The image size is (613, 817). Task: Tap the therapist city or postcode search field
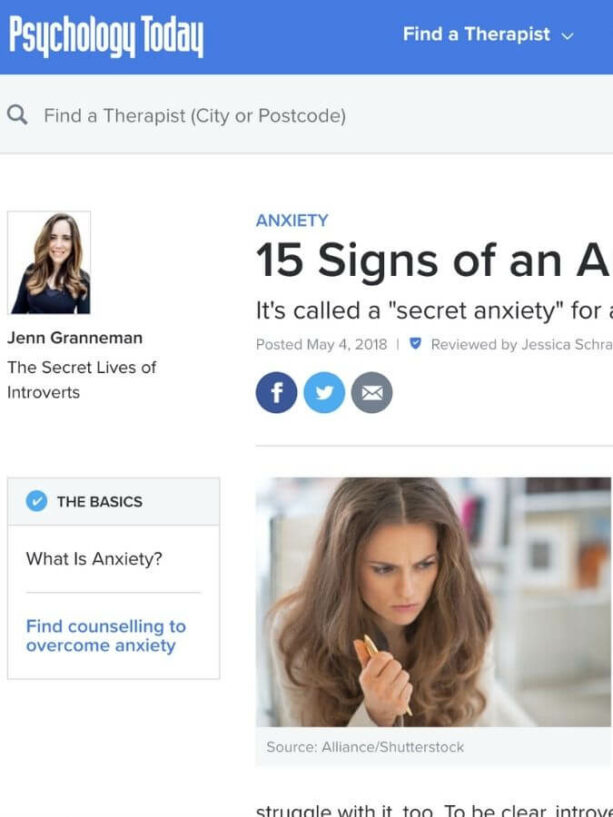tap(195, 116)
